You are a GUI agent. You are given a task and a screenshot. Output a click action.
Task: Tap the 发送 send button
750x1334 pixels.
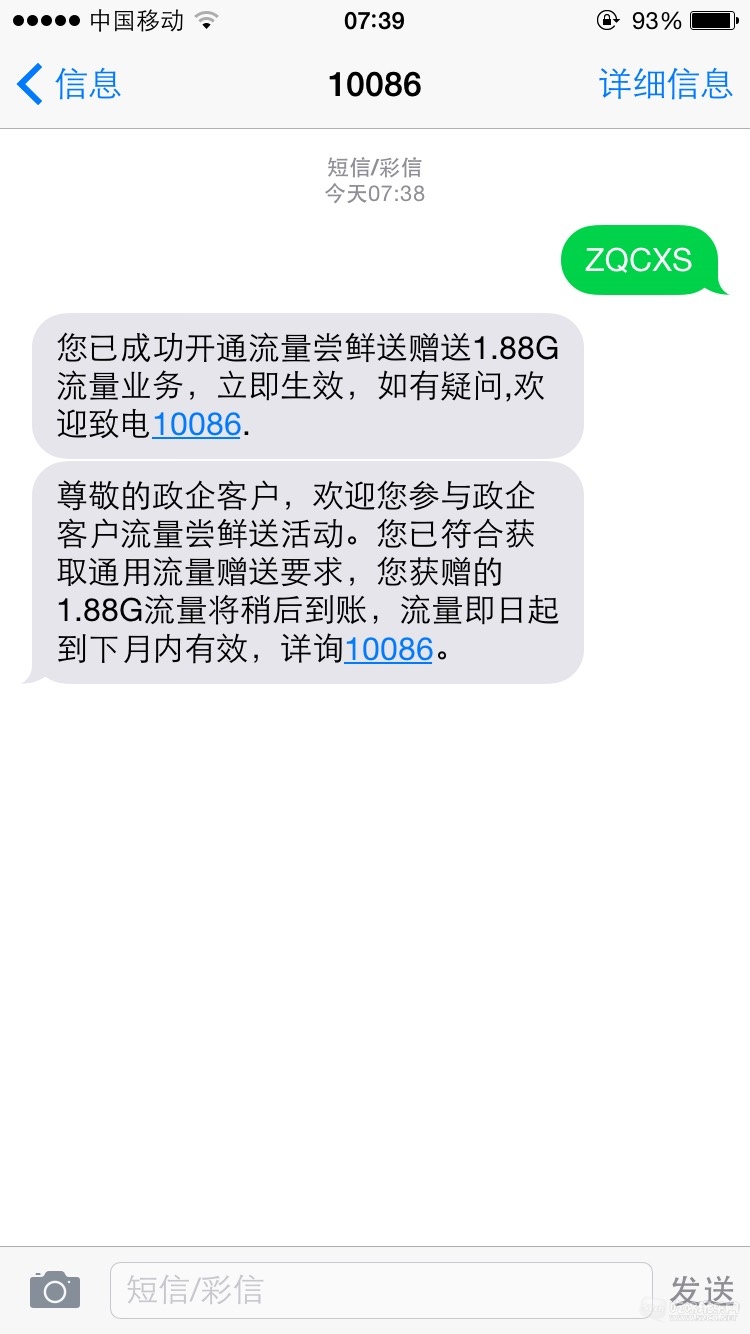click(702, 1291)
